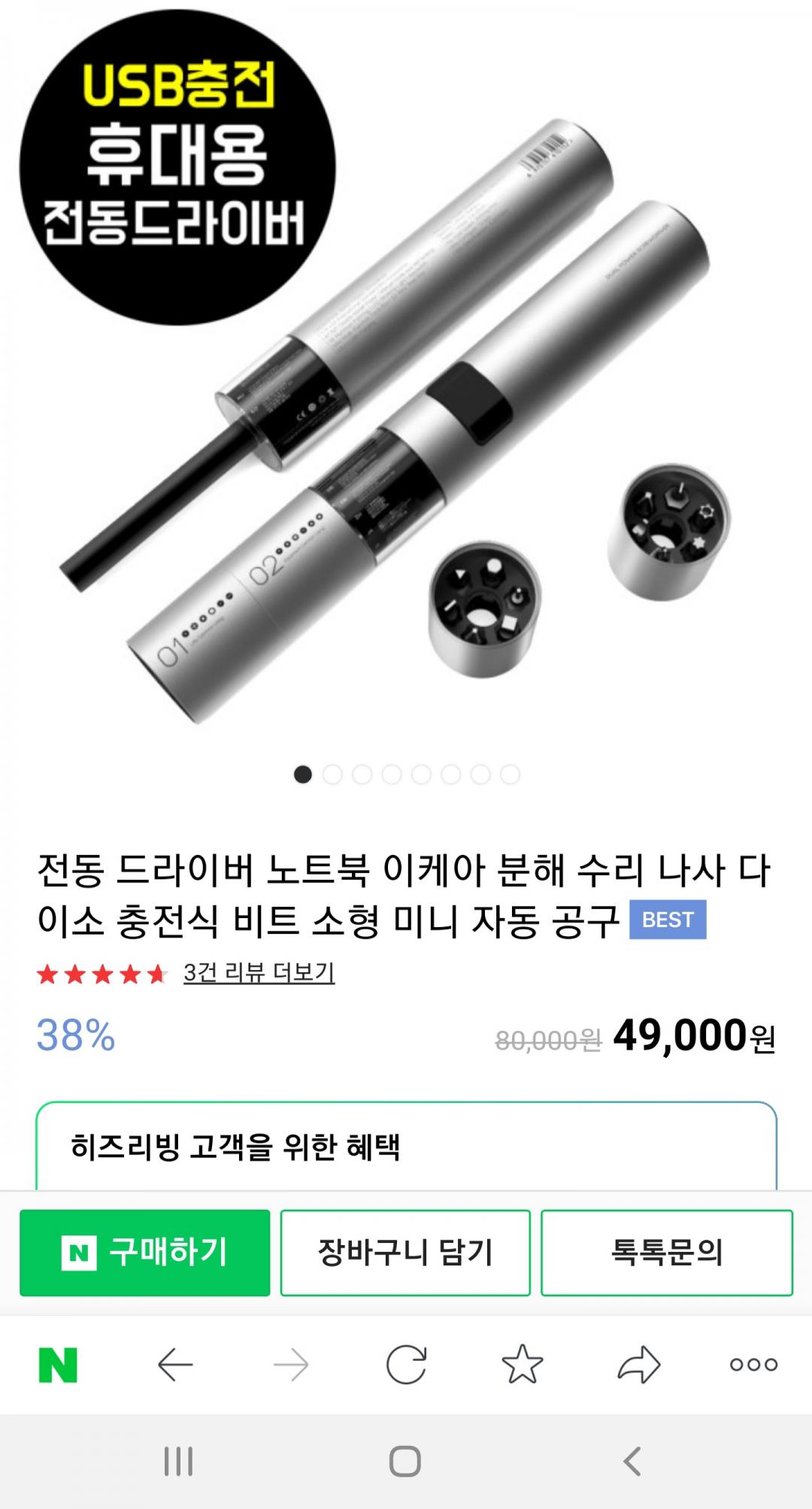
Task: Tap the green 구매하기 purchase button
Action: (144, 1253)
